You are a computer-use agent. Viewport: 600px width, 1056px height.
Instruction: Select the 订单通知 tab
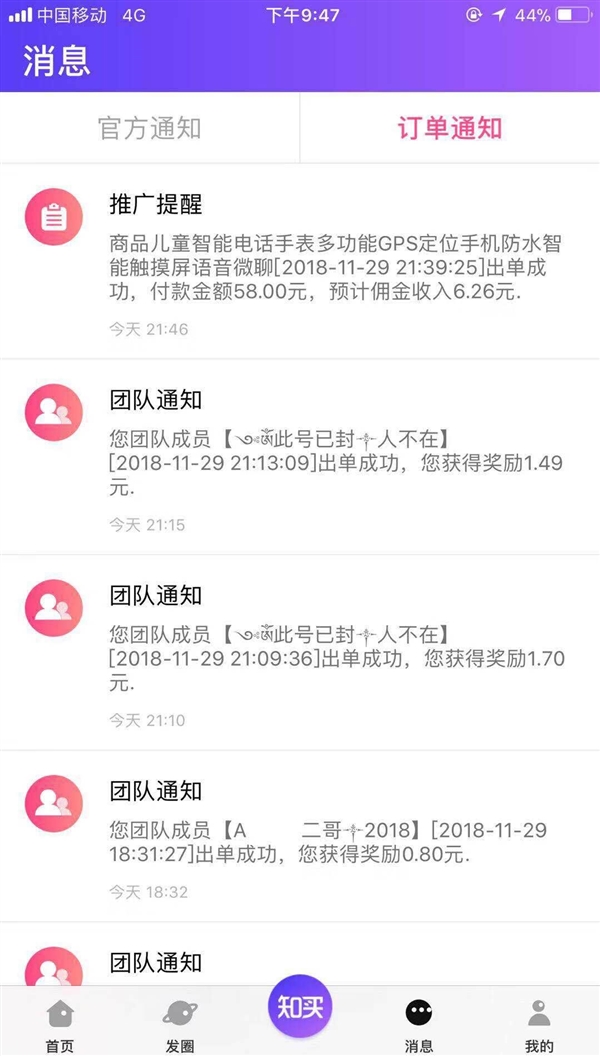tap(450, 128)
